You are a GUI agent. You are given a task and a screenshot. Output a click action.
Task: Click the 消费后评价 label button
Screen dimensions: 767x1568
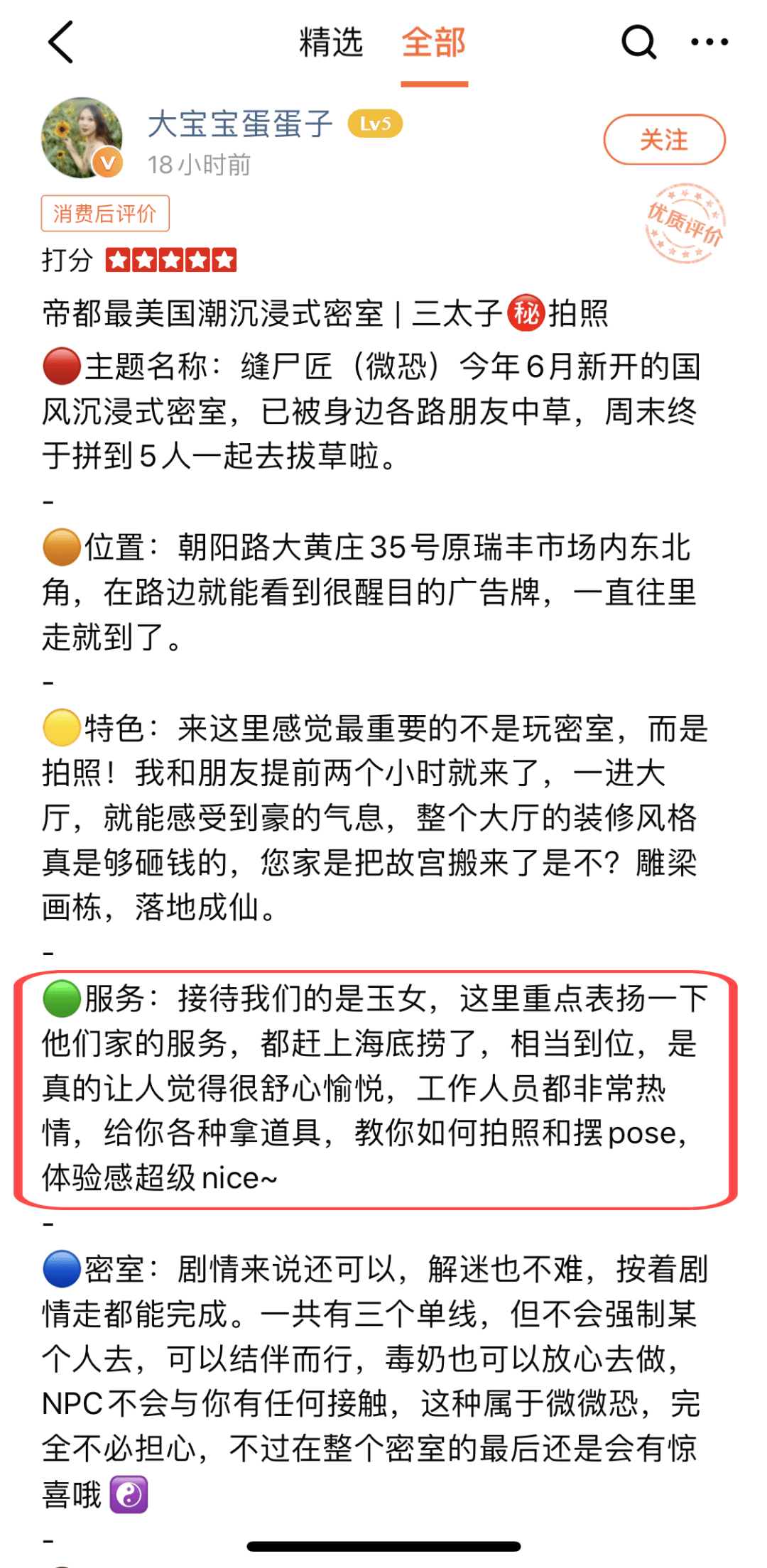point(105,214)
